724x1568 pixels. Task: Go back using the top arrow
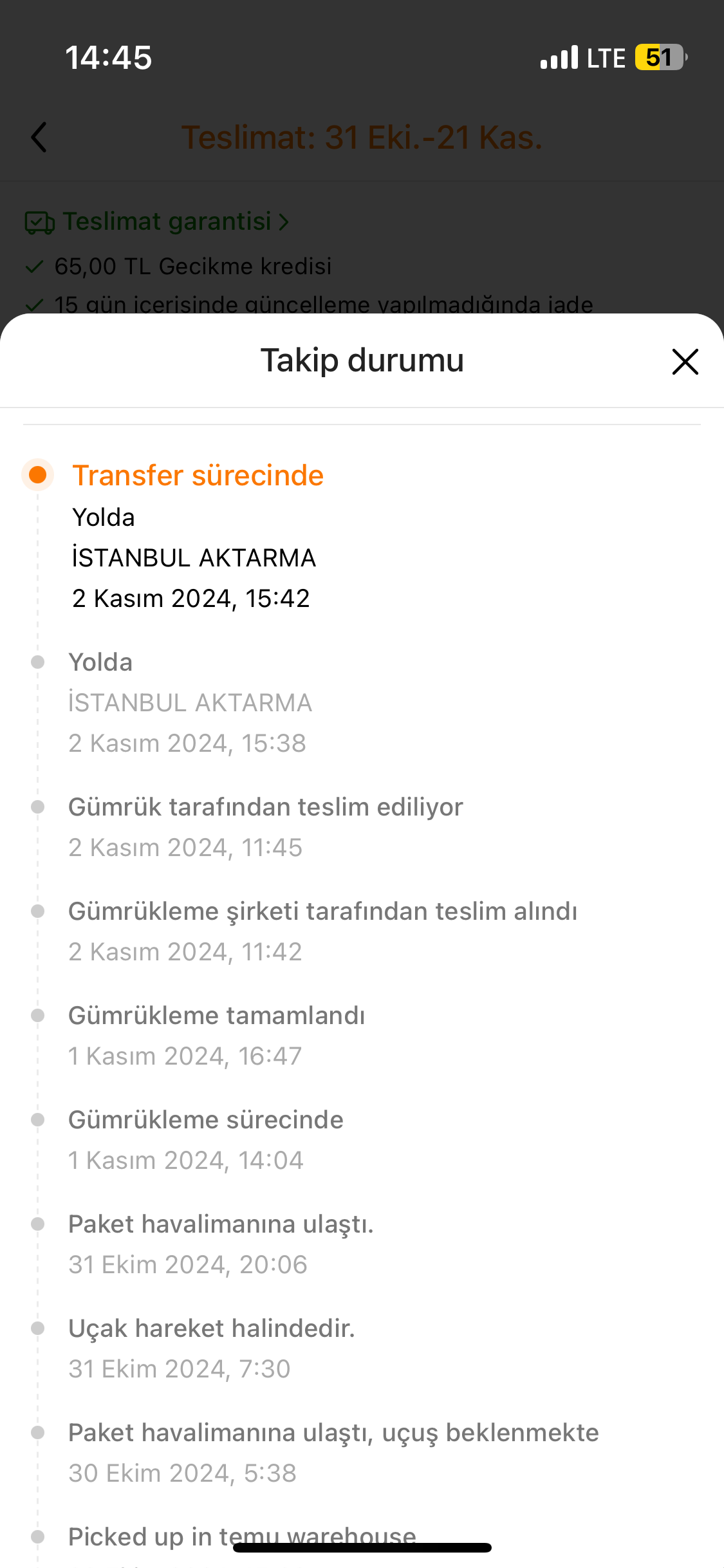(39, 137)
